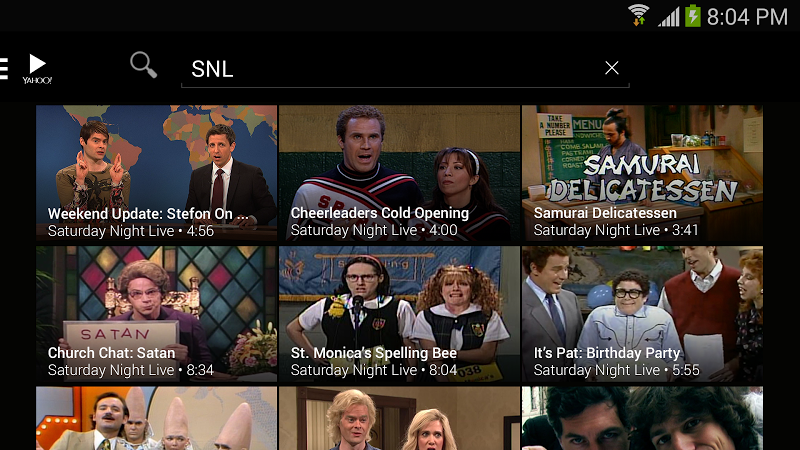This screenshot has height=450, width=800.
Task: Open Church Chat: Satan video
Action: (x=157, y=315)
